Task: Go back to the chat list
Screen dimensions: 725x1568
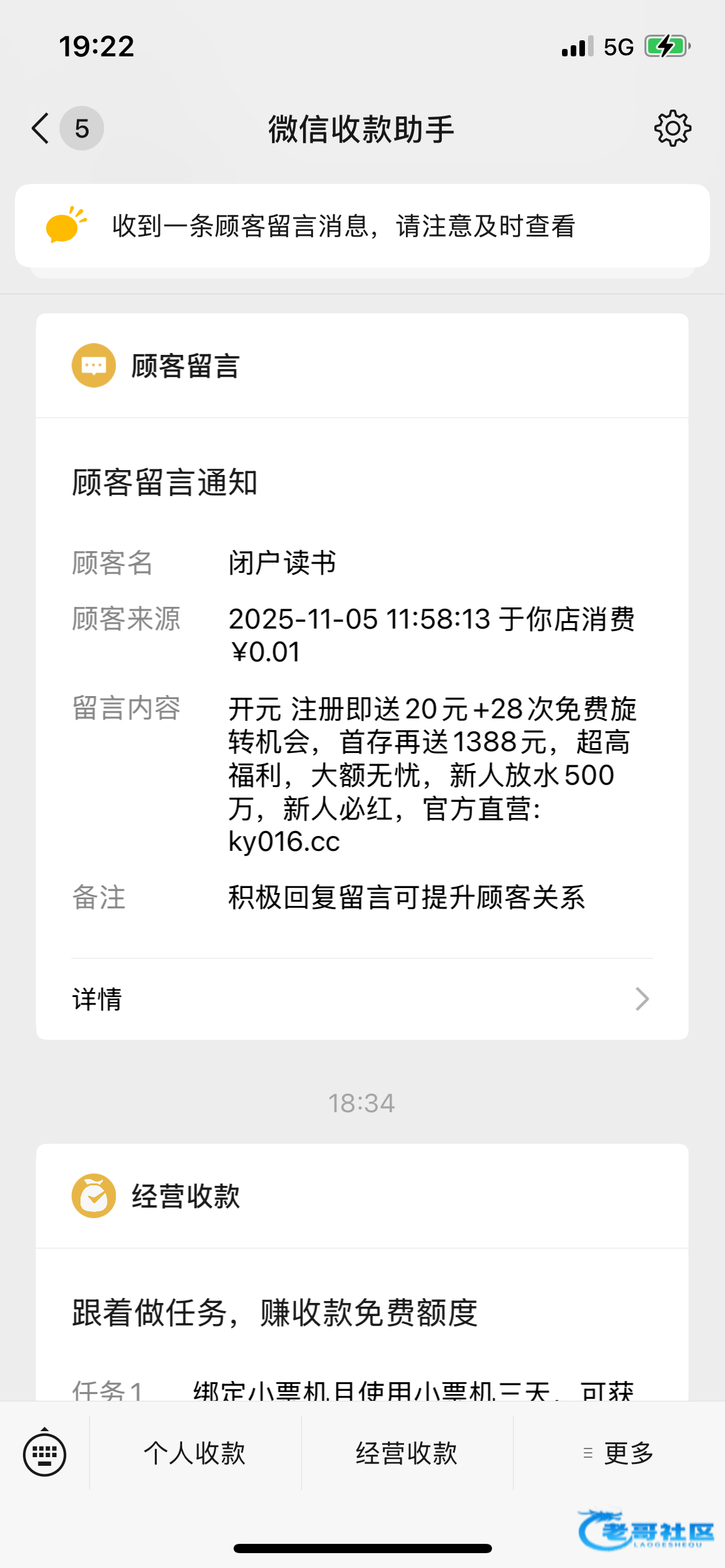Action: tap(41, 129)
